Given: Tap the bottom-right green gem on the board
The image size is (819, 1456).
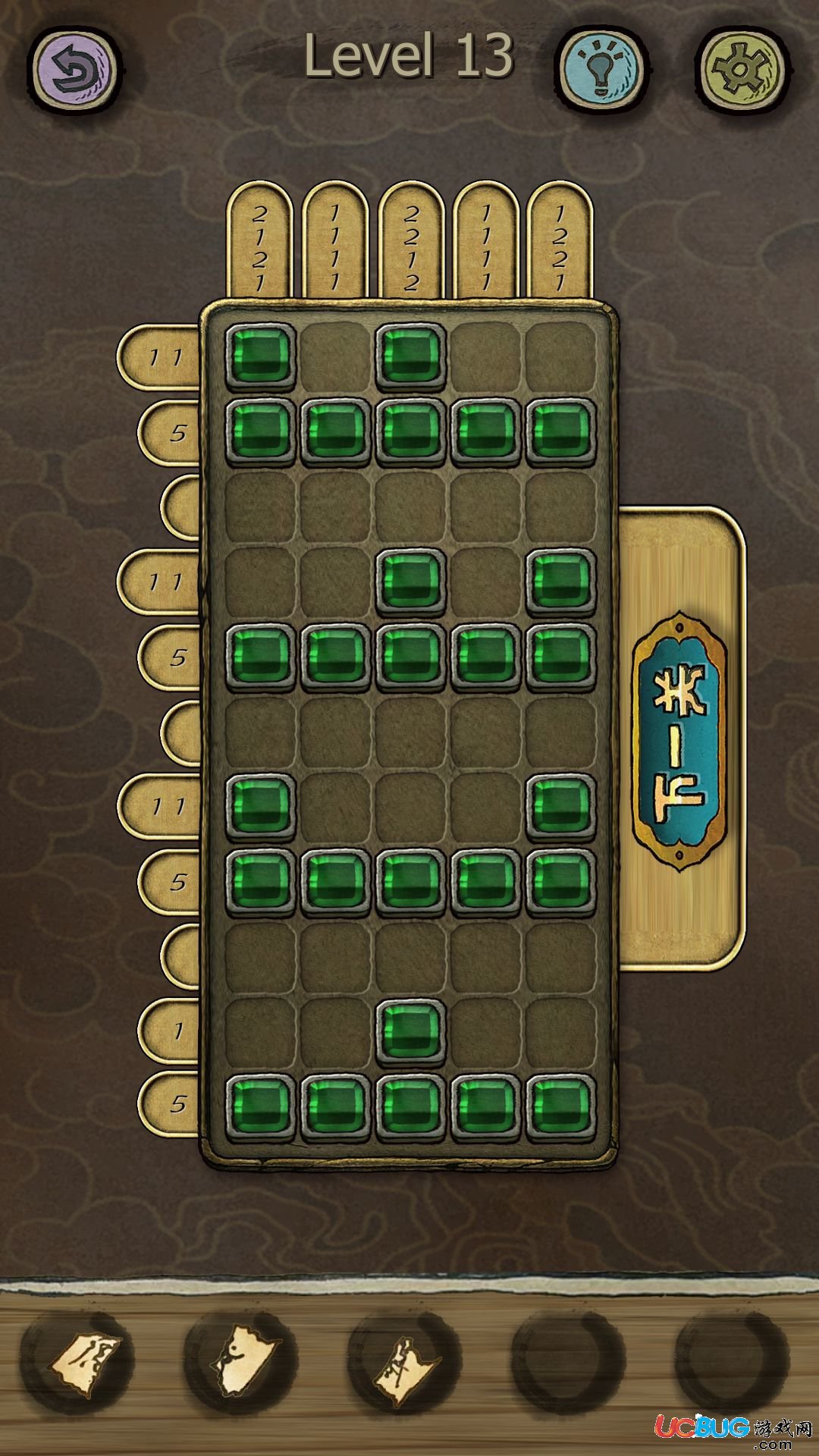Looking at the screenshot, I should tap(561, 1105).
